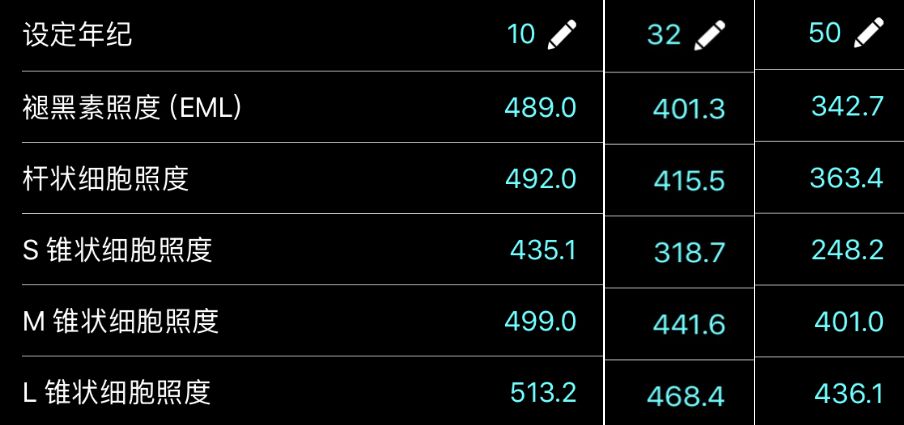Edit the set age value of 10

[x=562, y=34]
